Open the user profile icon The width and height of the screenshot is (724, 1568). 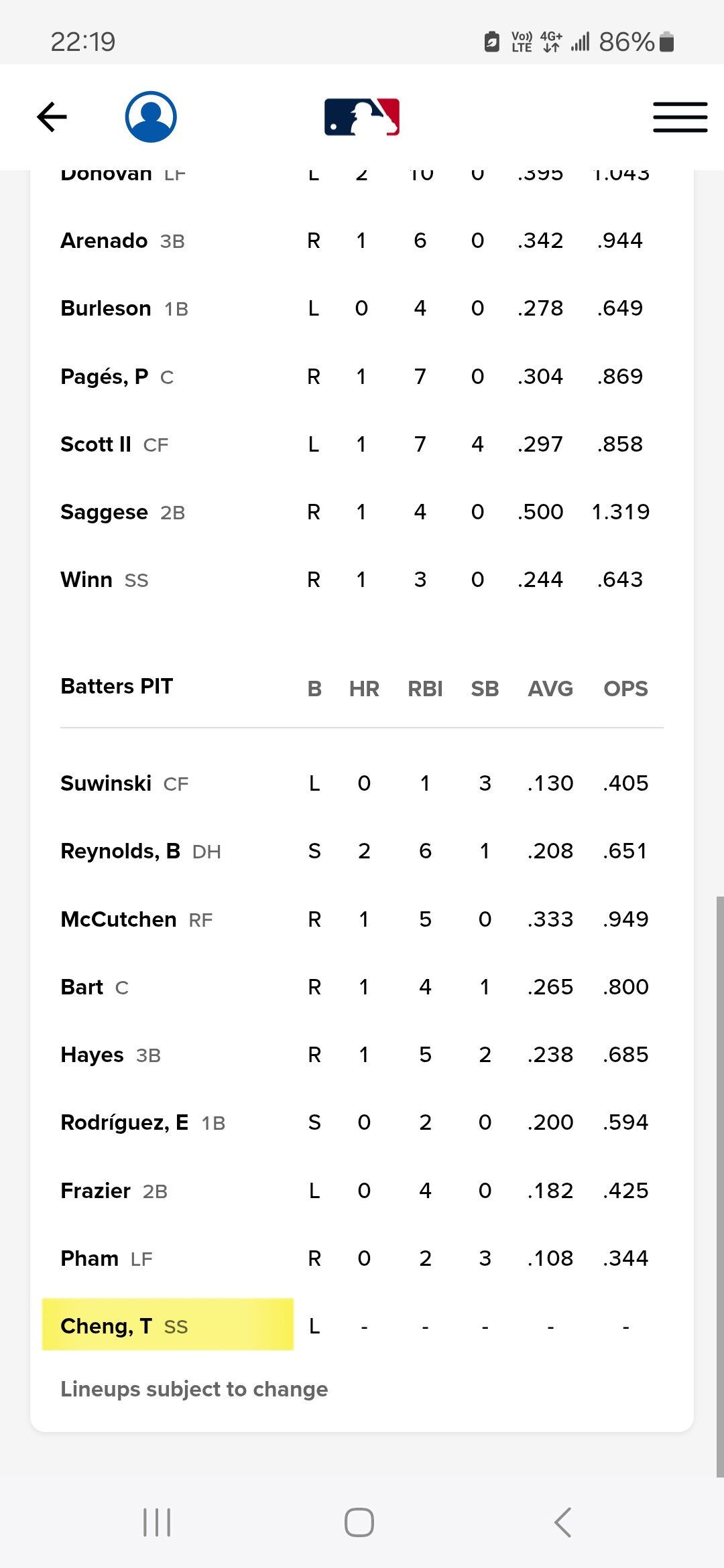(x=151, y=117)
